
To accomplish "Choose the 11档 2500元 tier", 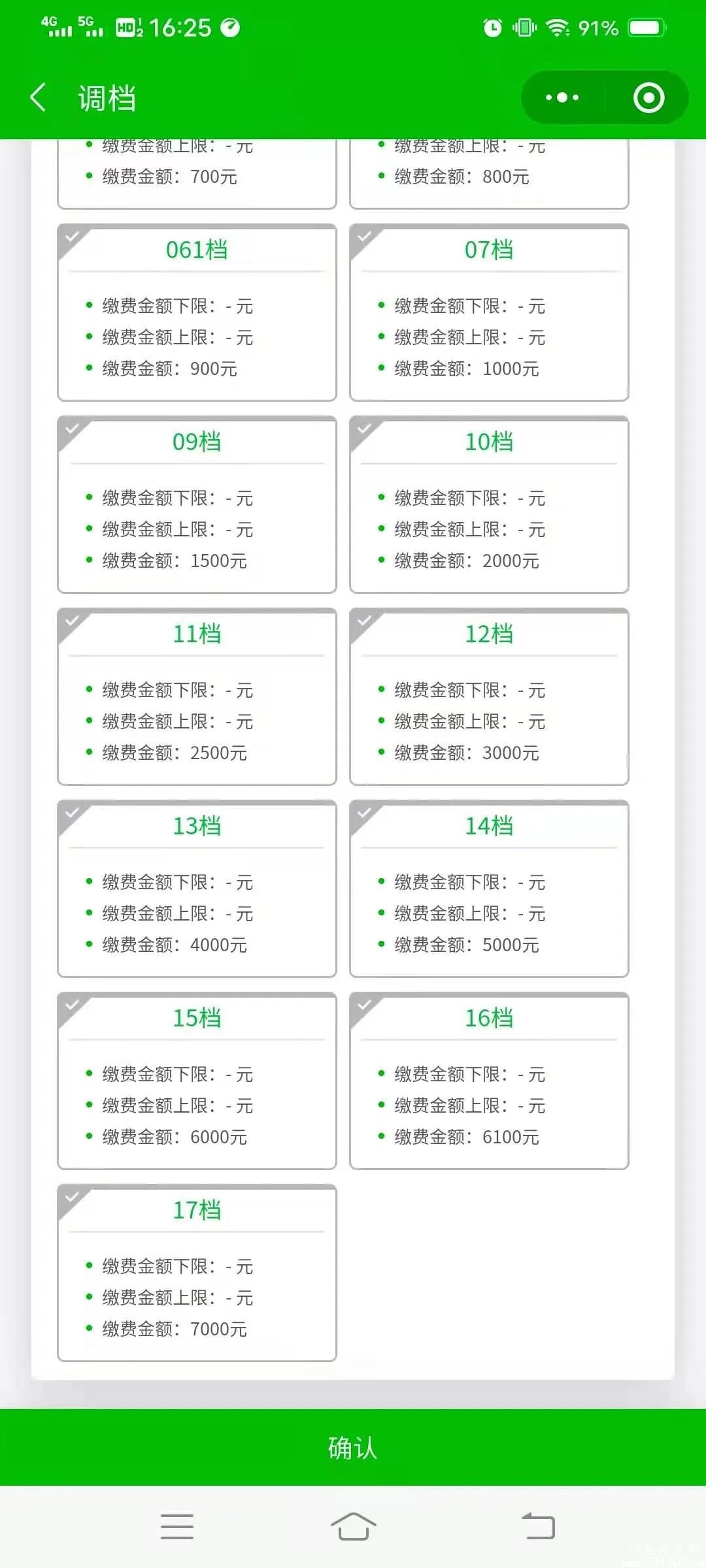I will click(197, 697).
